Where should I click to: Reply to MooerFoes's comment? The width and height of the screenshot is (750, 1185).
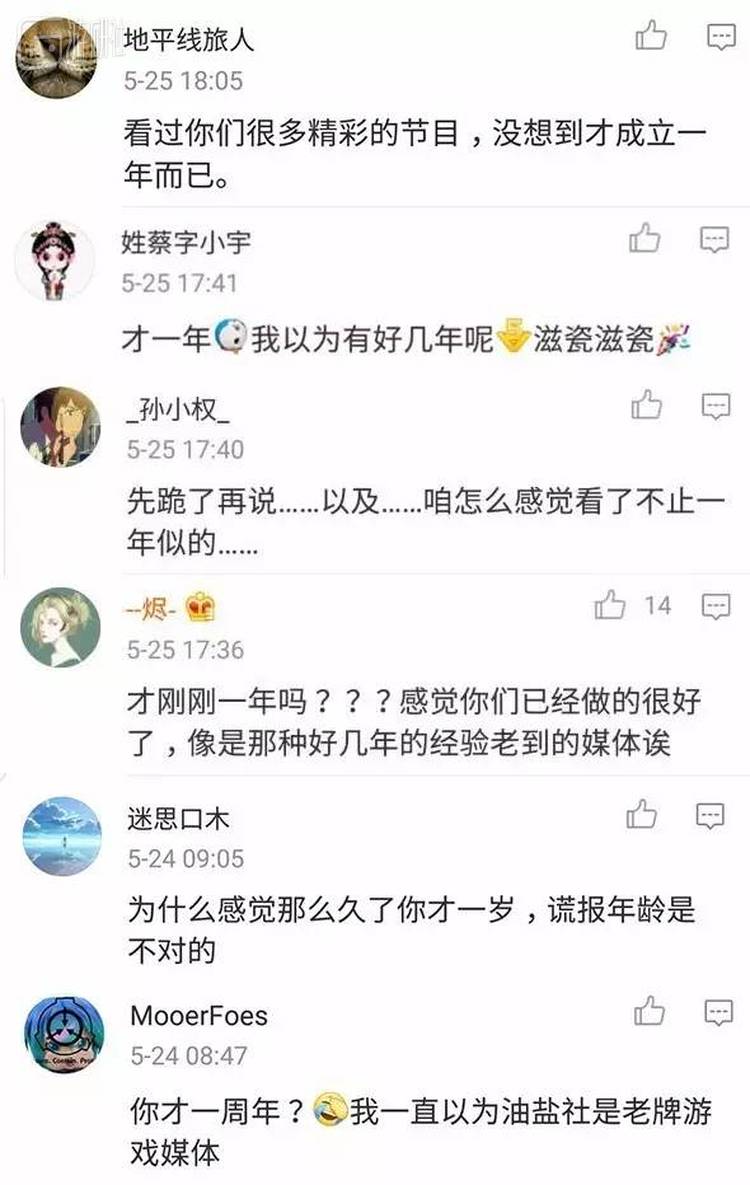[x=718, y=1012]
